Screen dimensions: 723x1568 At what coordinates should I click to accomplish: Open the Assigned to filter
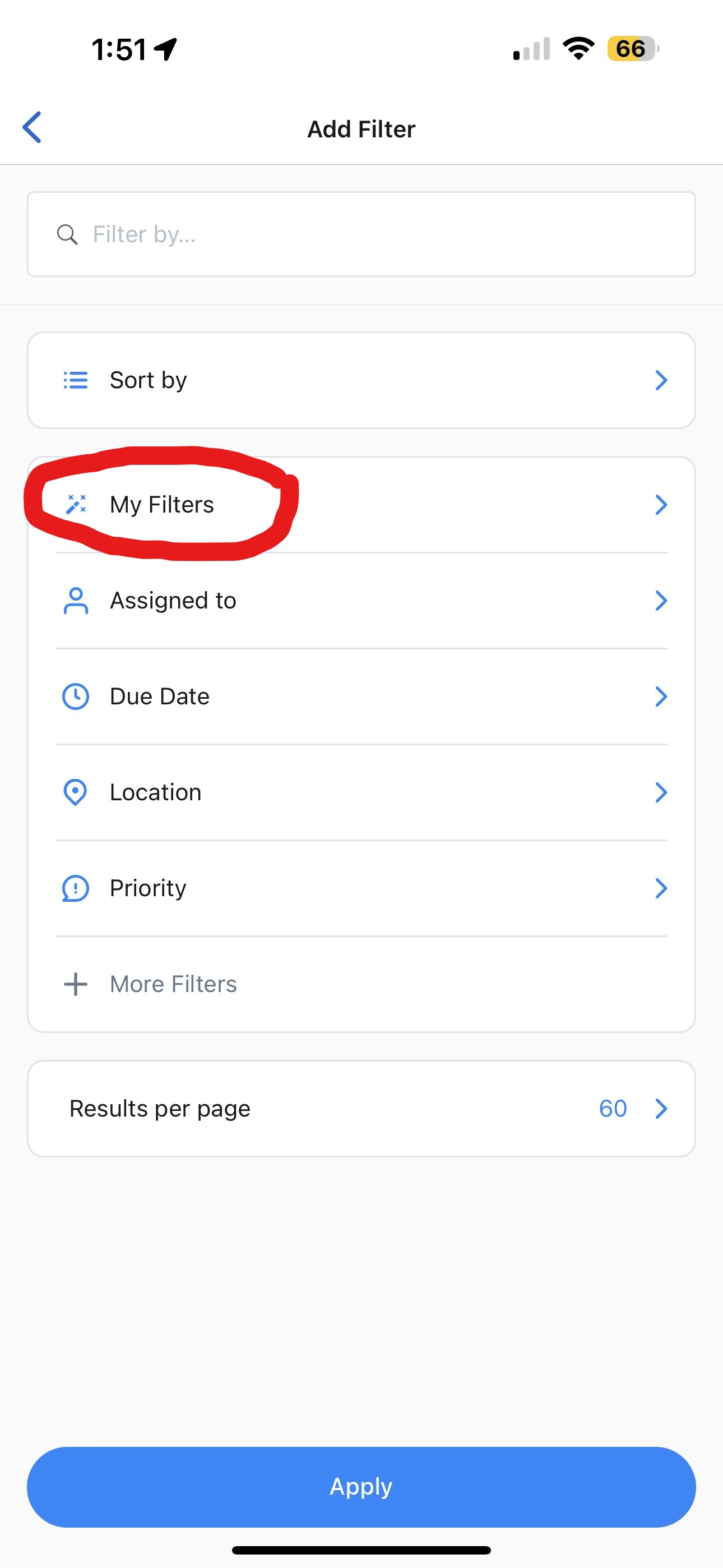click(x=361, y=601)
